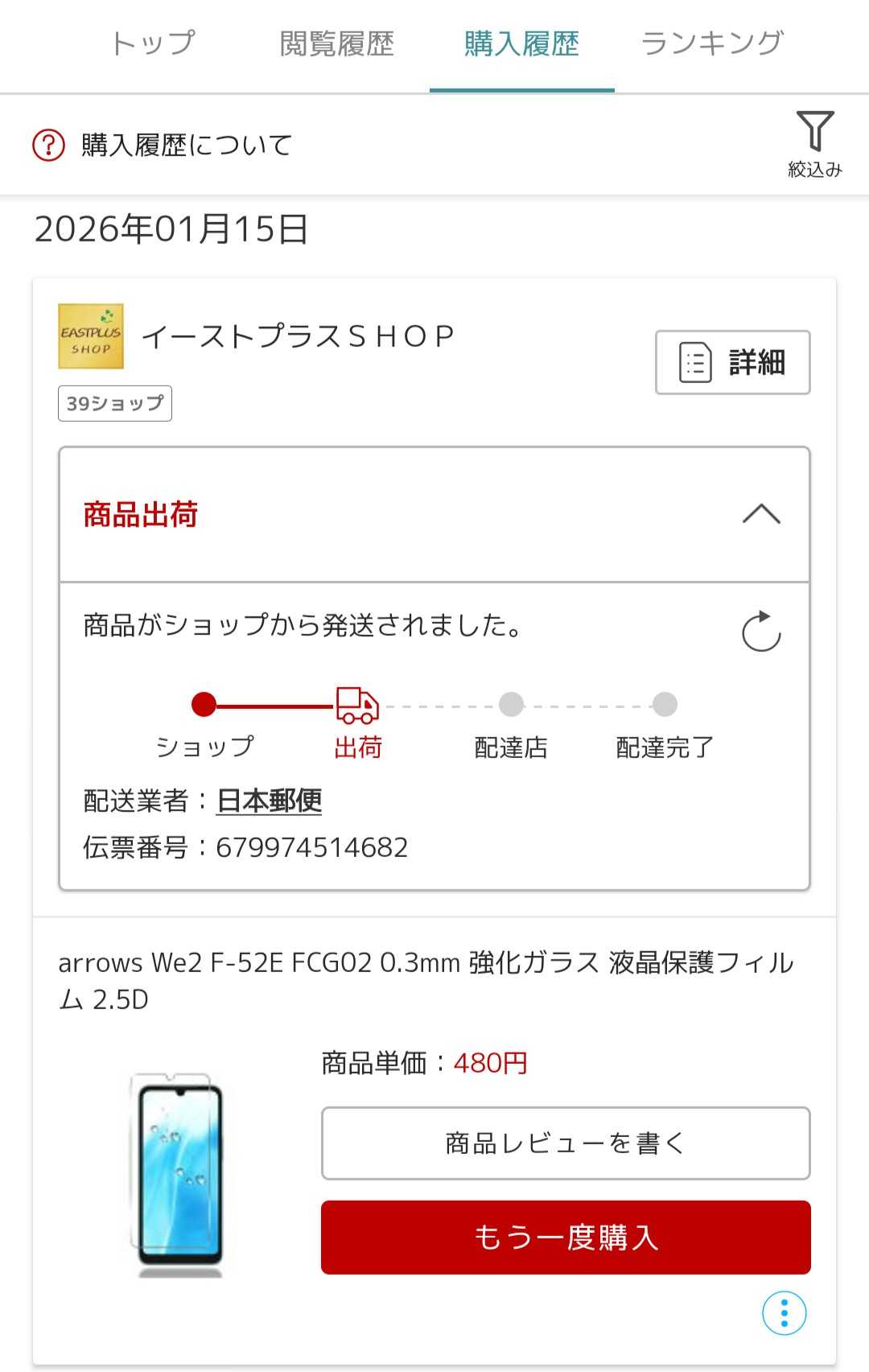Open the three-dot options menu

click(x=784, y=1313)
